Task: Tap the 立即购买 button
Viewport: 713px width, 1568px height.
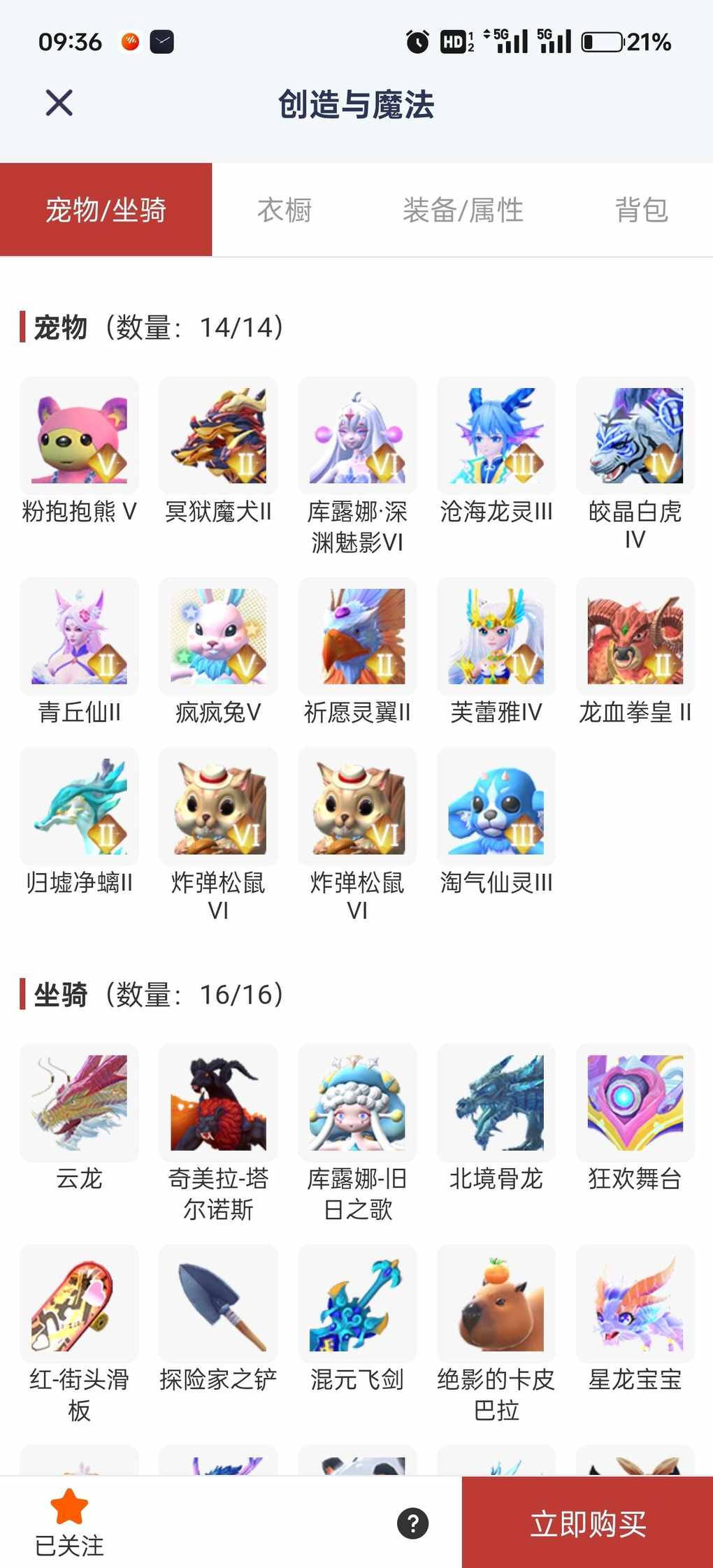Action: (587, 1523)
